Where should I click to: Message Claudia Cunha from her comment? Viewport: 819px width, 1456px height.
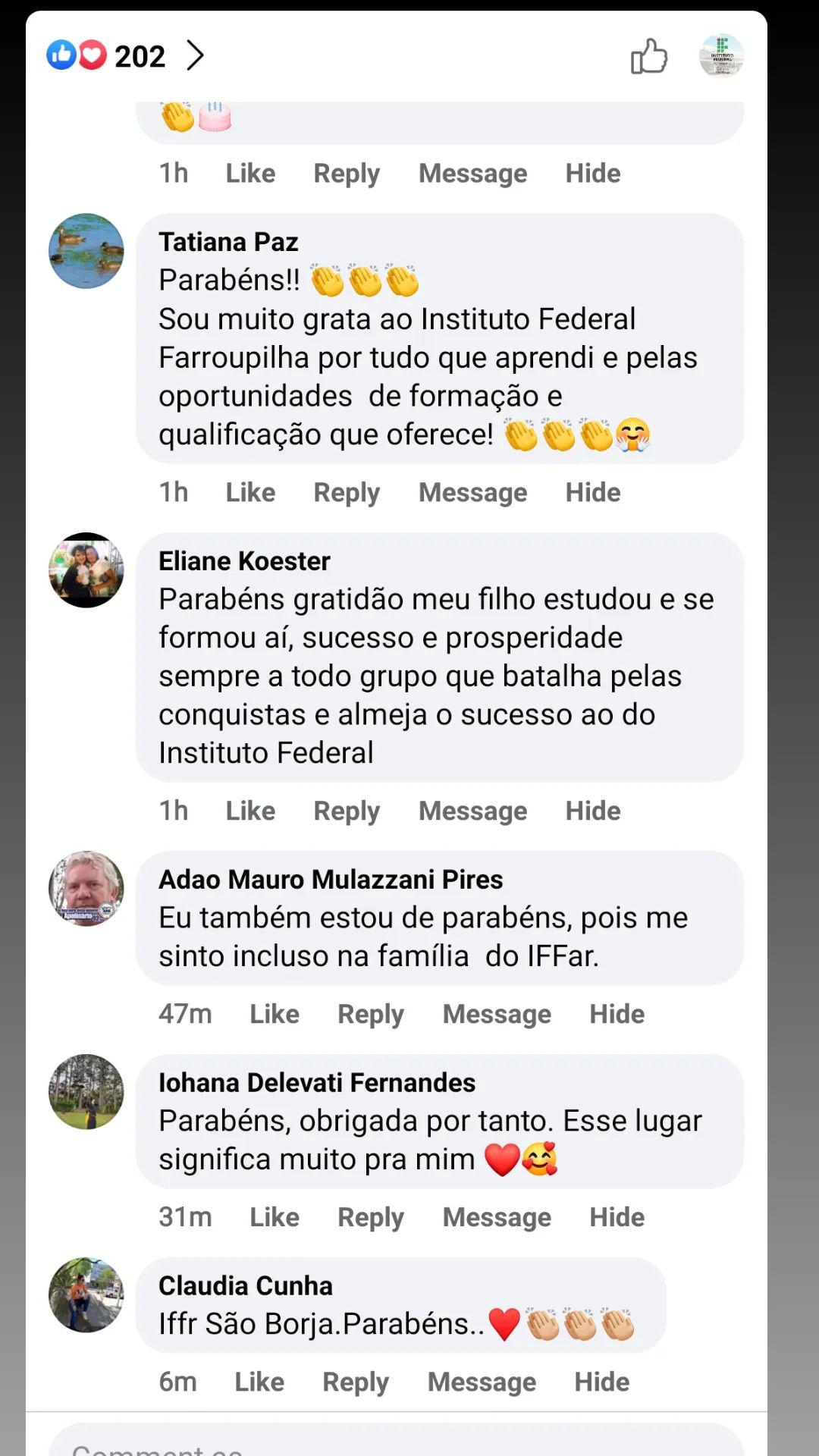point(482,1382)
